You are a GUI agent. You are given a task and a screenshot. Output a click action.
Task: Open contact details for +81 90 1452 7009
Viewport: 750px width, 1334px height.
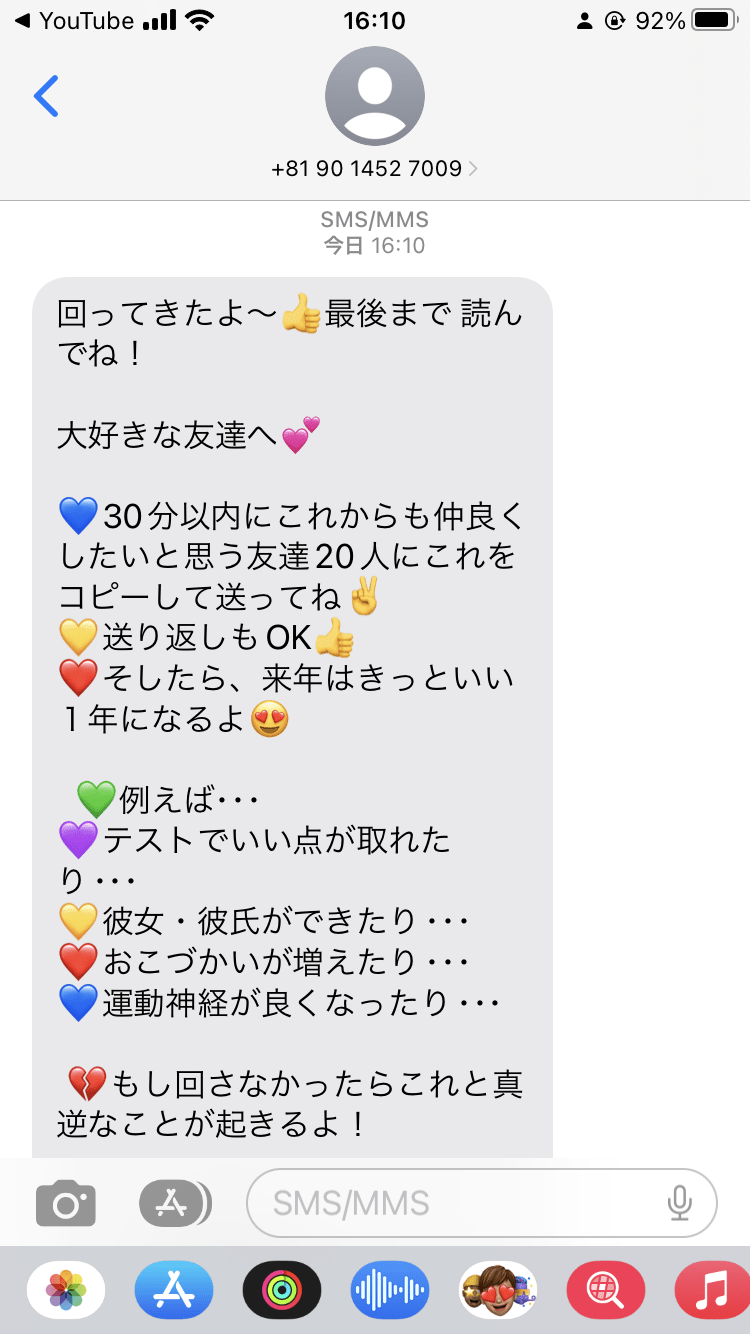click(x=375, y=168)
